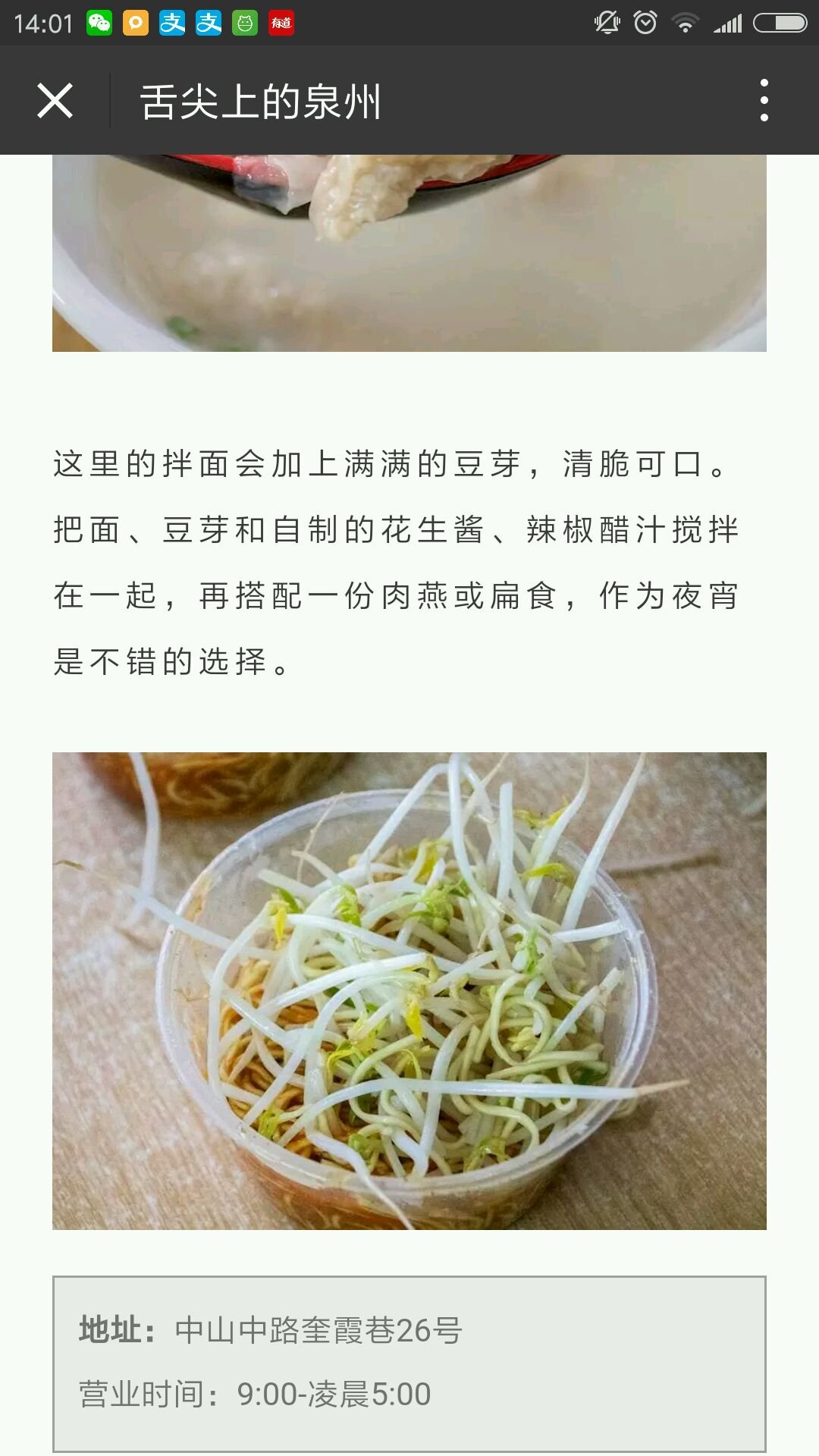Close the 舌尖上的泉州 article page
Screen dimensions: 819x1456
[x=55, y=100]
